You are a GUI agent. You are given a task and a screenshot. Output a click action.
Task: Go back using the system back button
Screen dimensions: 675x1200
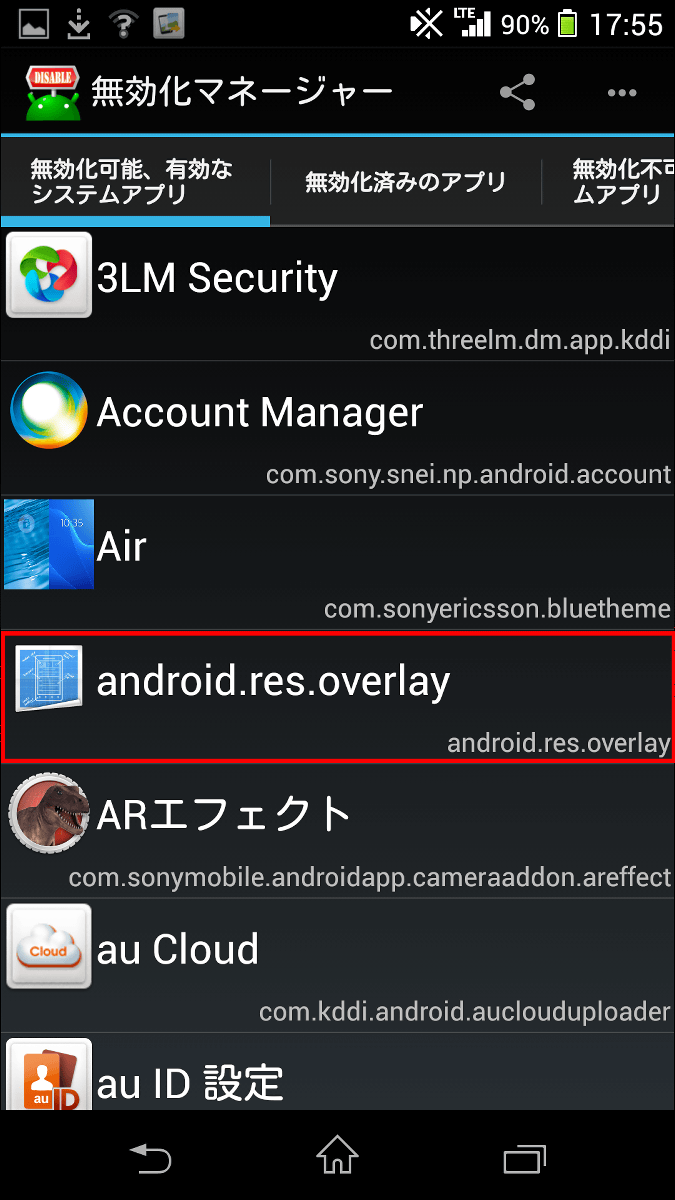click(151, 1159)
